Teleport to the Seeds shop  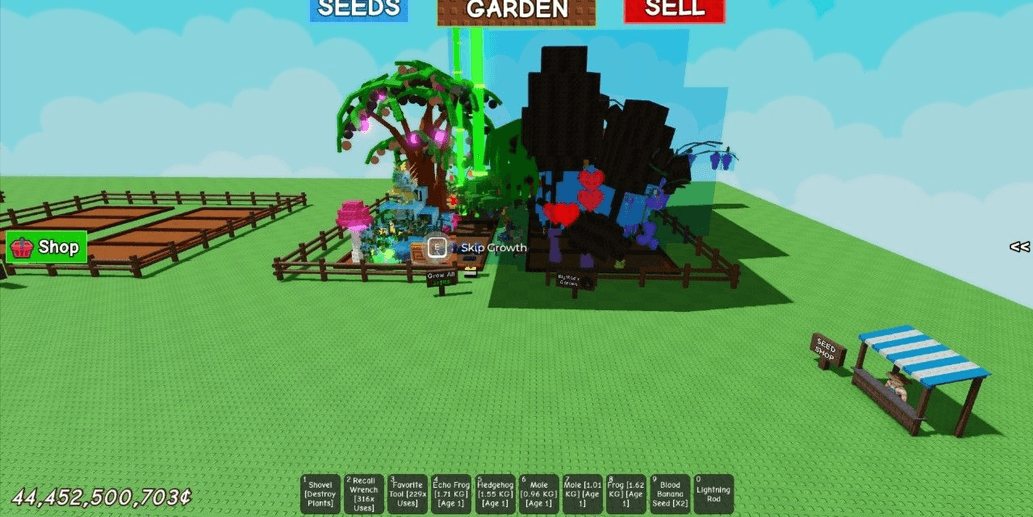point(358,9)
